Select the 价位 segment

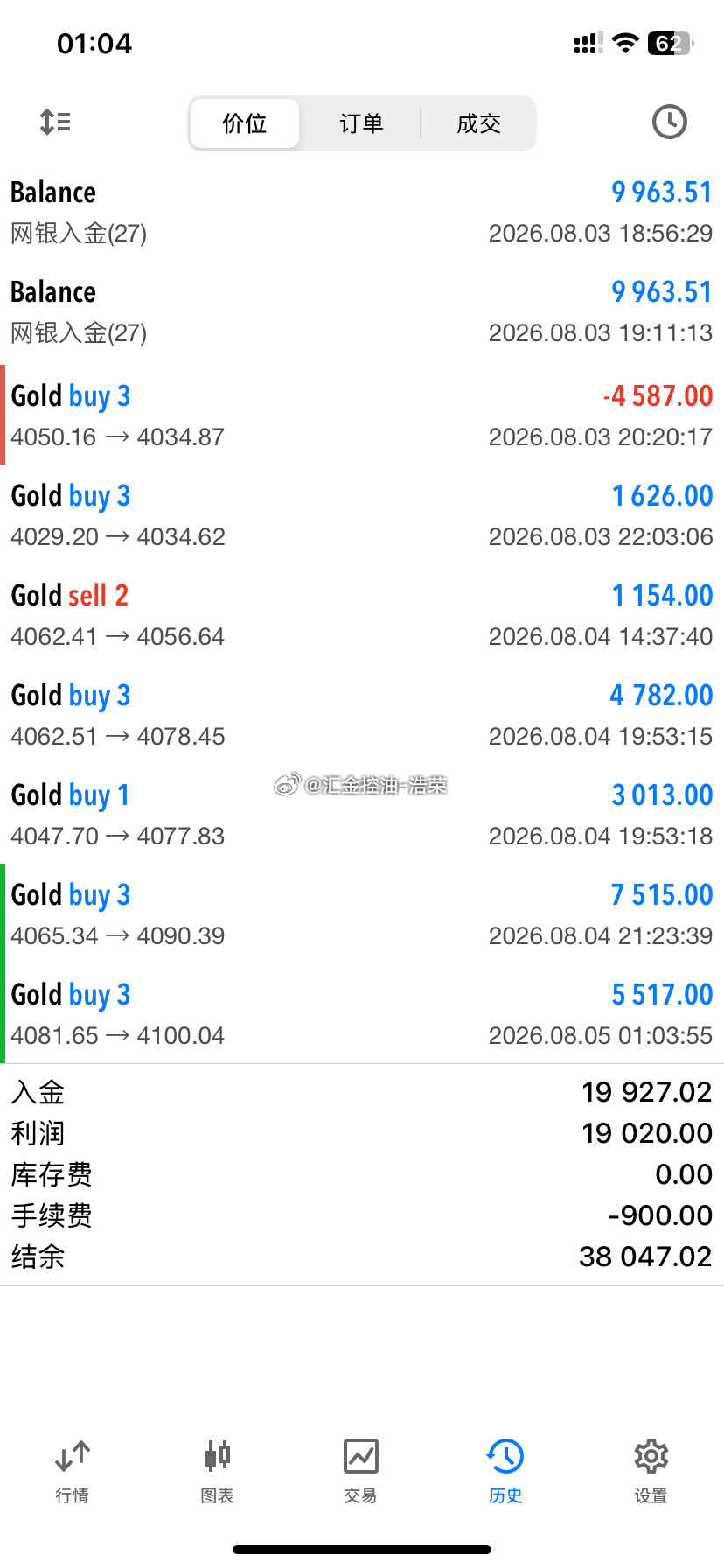pos(245,123)
